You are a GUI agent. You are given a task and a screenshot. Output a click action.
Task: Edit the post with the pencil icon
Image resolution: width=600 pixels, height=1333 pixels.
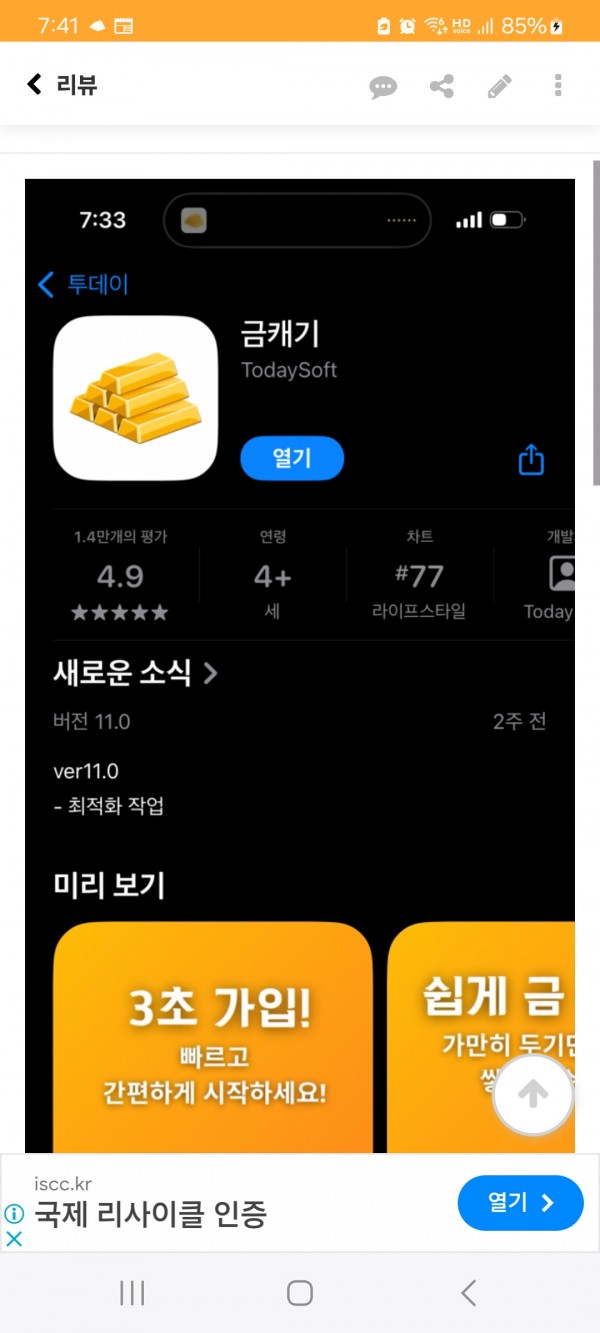tap(499, 86)
